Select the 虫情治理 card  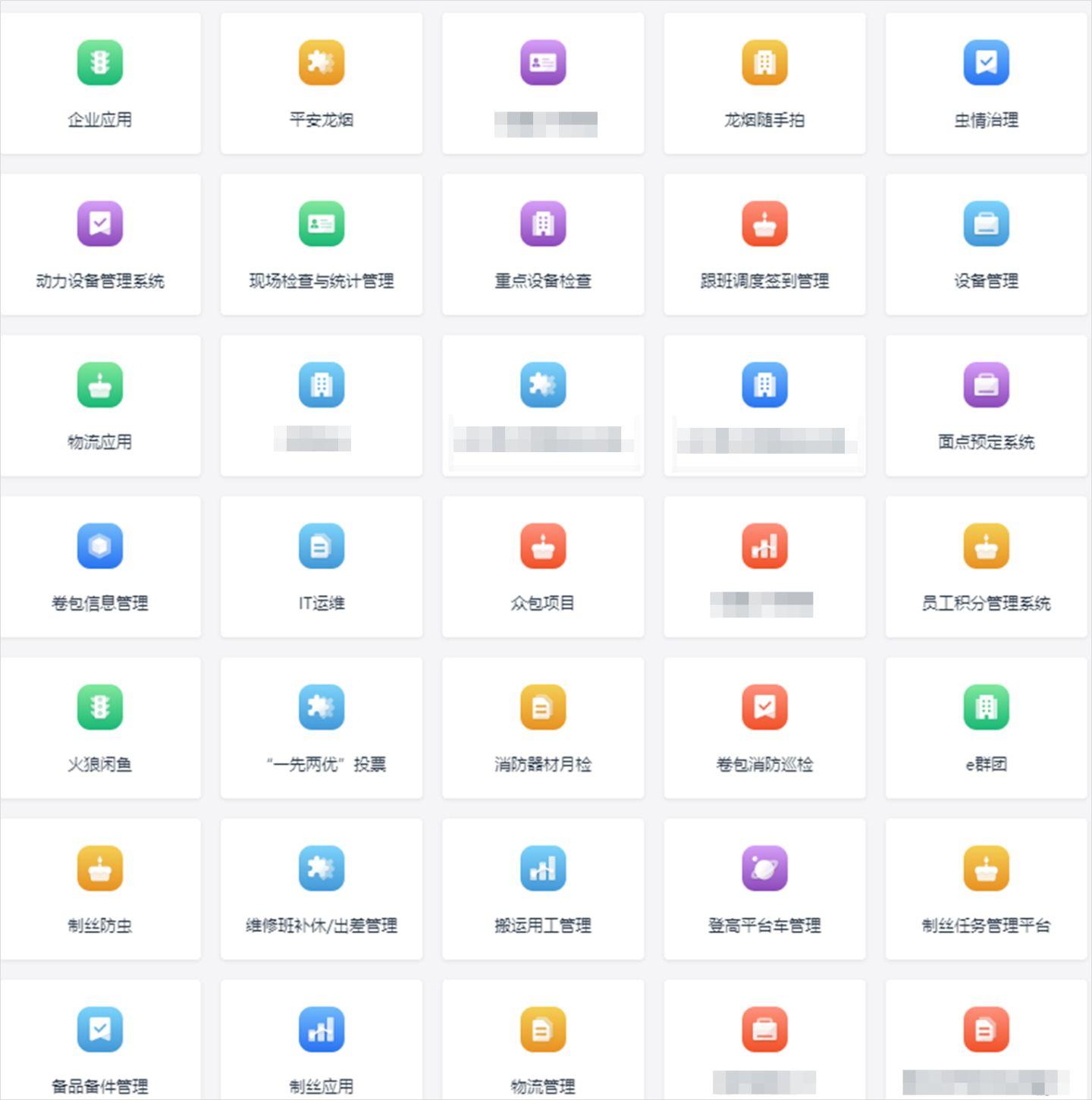click(x=986, y=83)
